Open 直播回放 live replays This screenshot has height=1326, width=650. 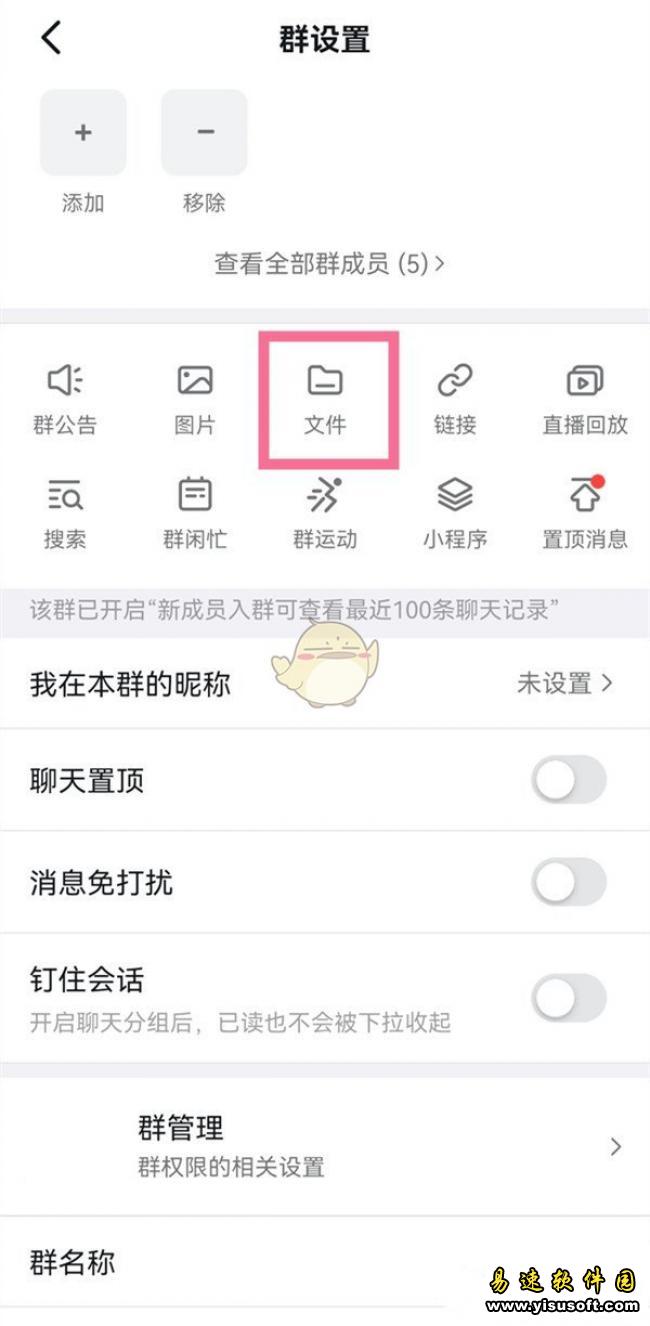[585, 398]
